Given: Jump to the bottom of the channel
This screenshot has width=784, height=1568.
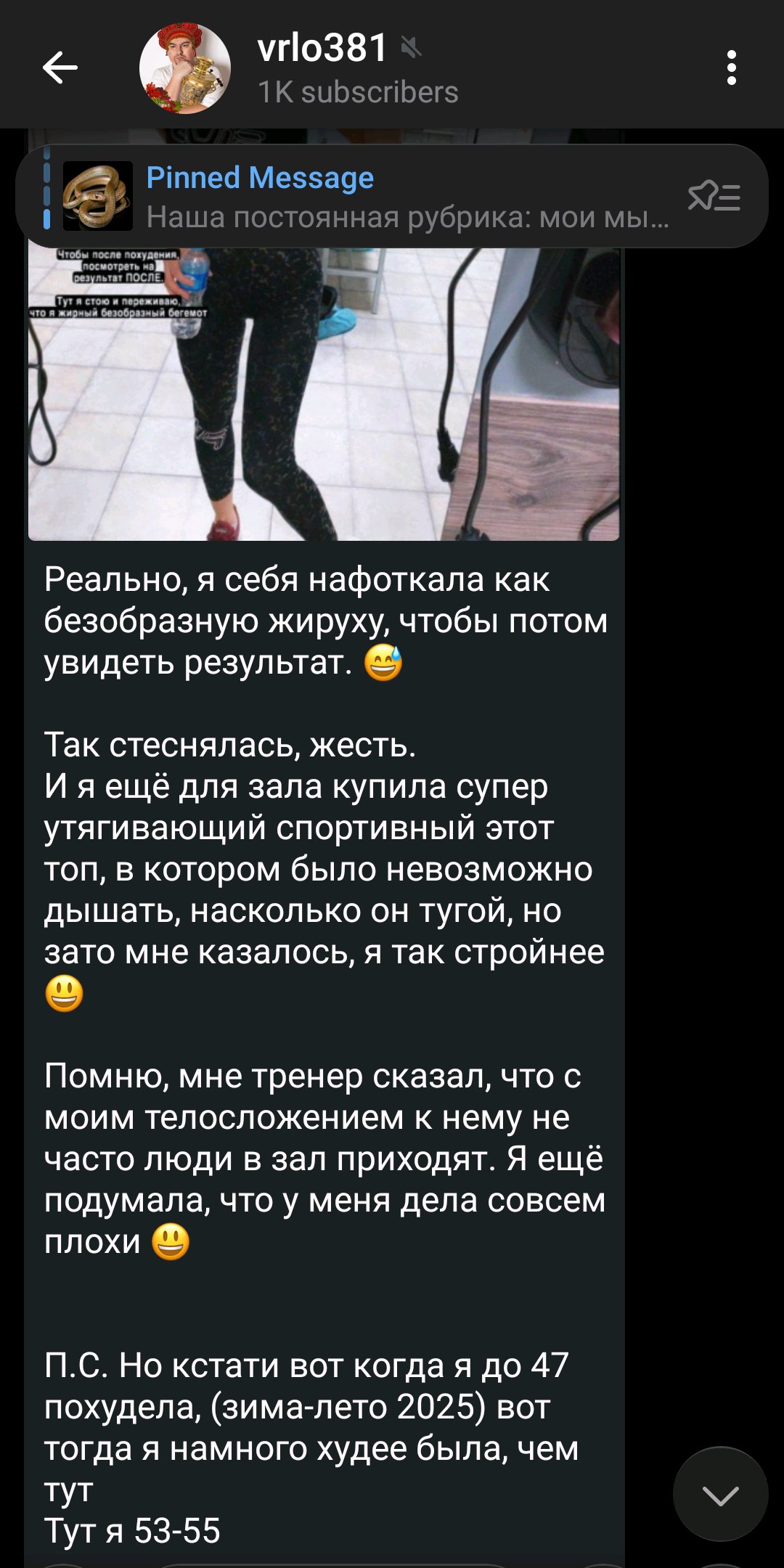Looking at the screenshot, I should (x=720, y=1495).
